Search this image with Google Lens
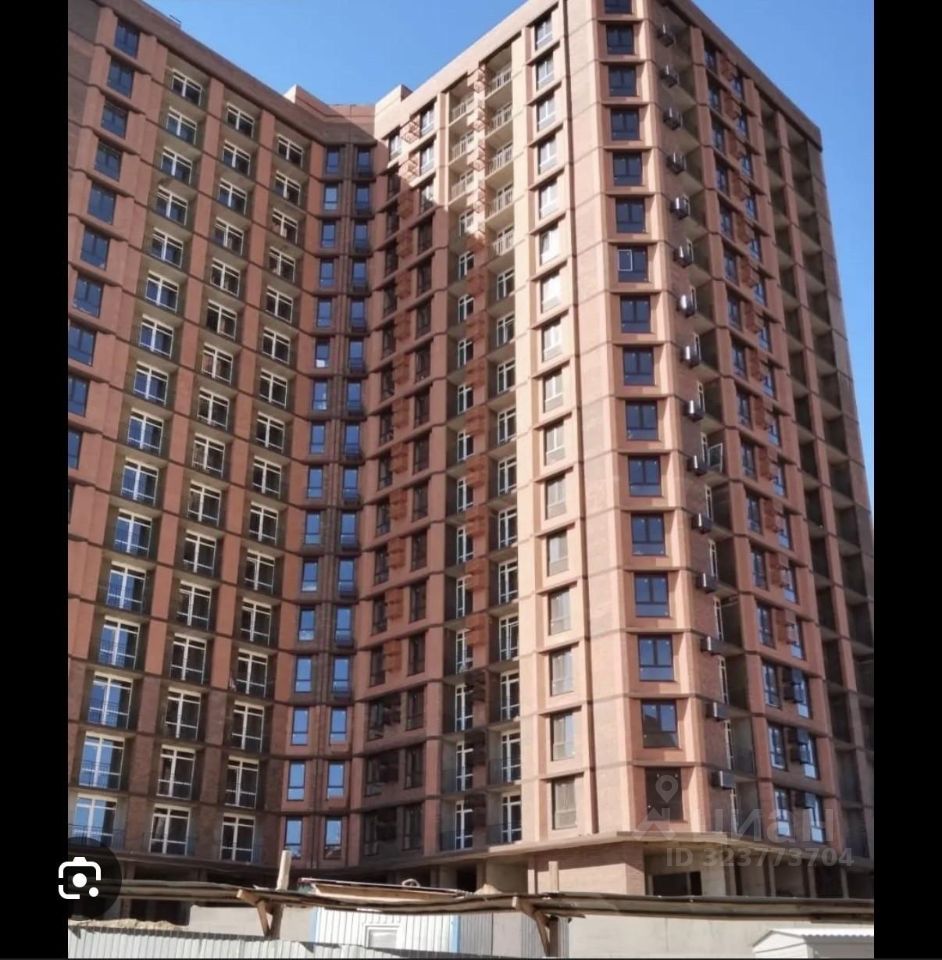Viewport: 942px width, 960px height. pos(80,879)
